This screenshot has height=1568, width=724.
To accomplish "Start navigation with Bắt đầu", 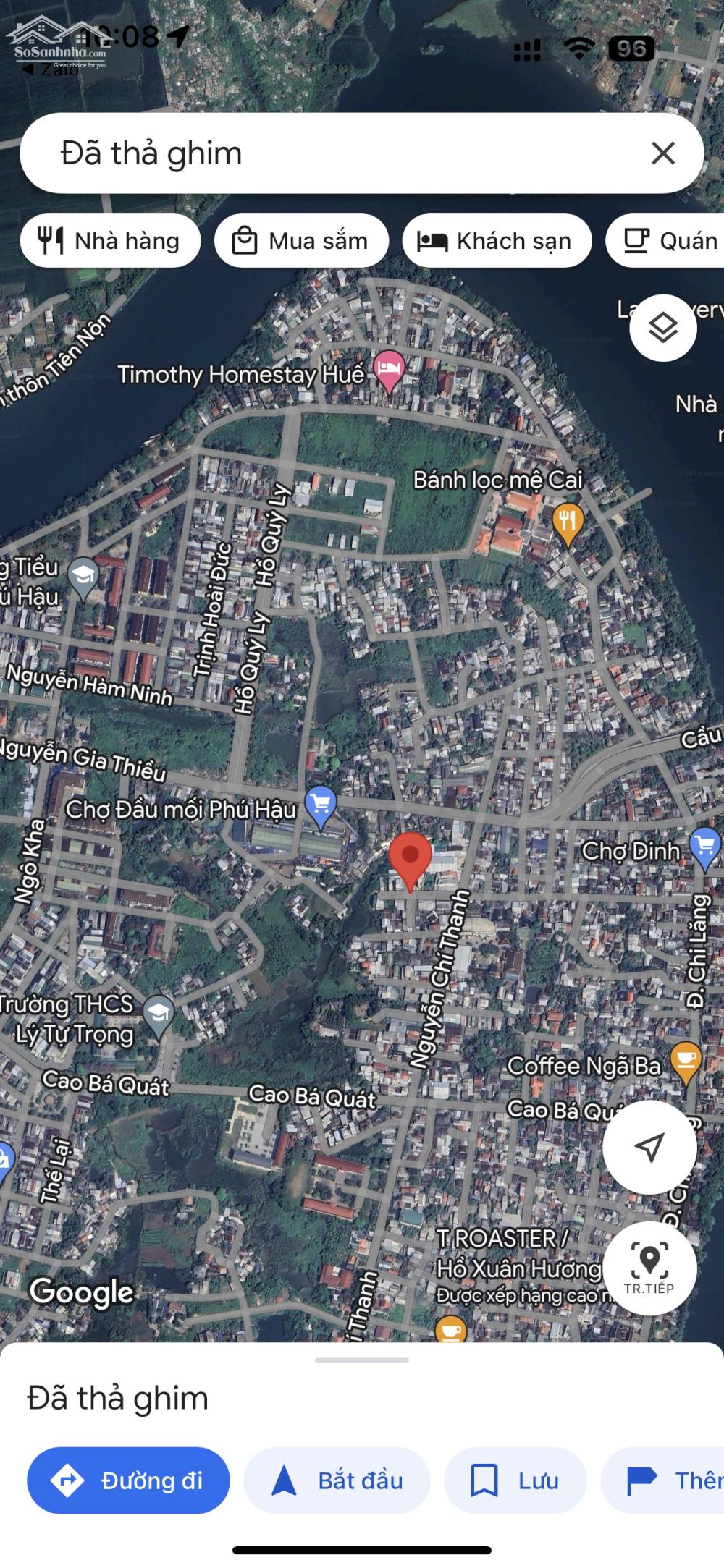I will click(337, 1480).
